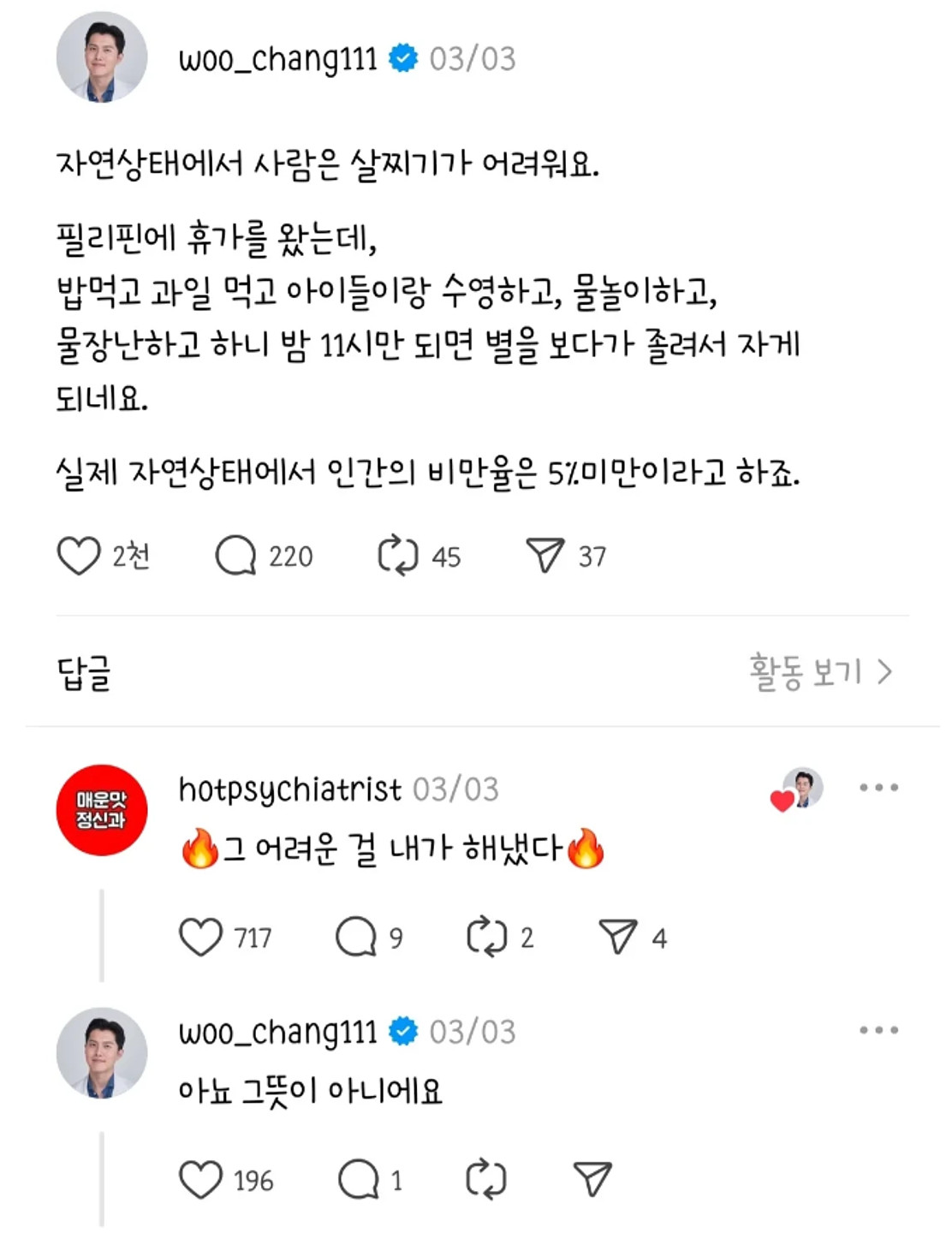
Task: Like woo_chang111's main post
Action: click(79, 556)
